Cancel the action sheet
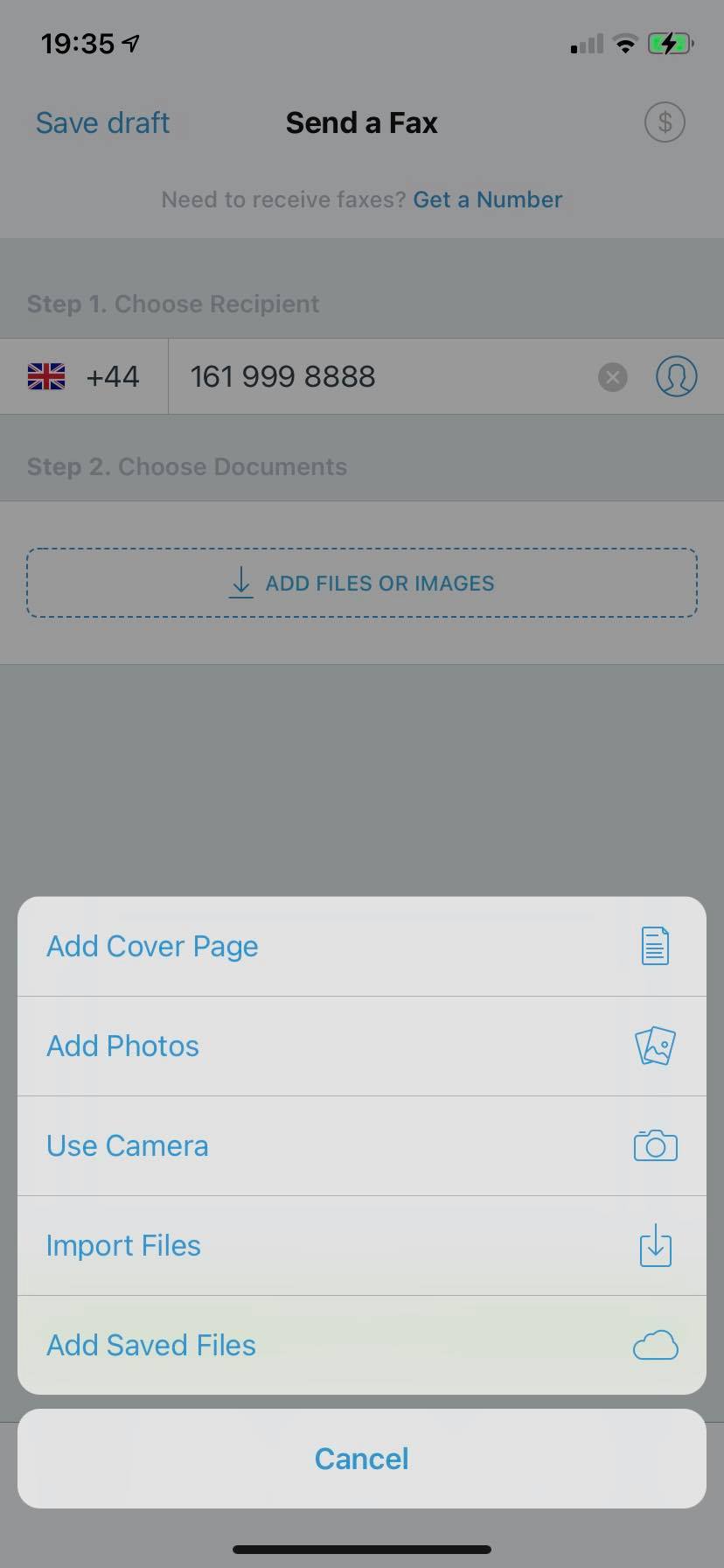 pos(361,1459)
